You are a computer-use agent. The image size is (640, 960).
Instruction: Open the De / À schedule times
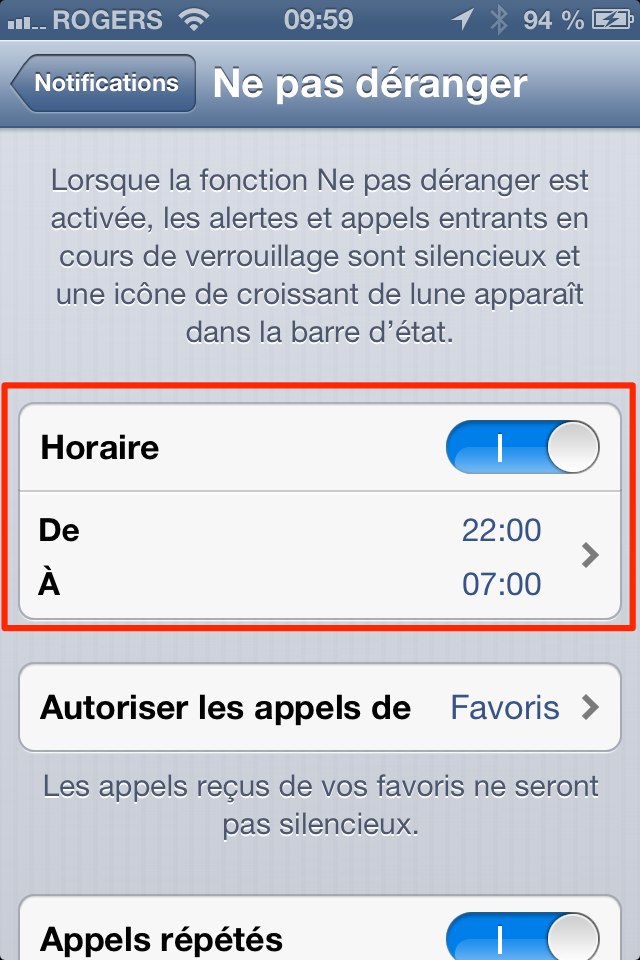click(320, 556)
